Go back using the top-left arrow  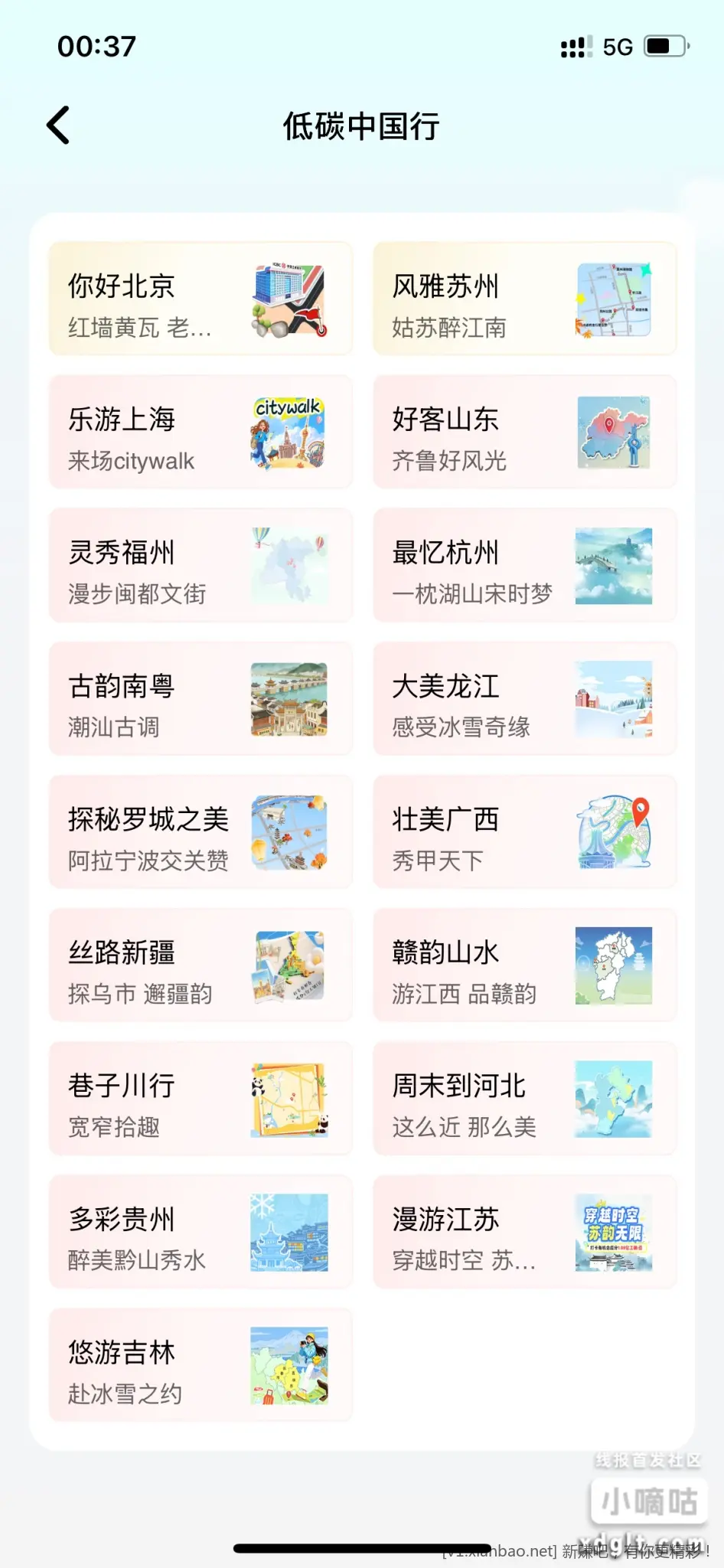tap(59, 126)
